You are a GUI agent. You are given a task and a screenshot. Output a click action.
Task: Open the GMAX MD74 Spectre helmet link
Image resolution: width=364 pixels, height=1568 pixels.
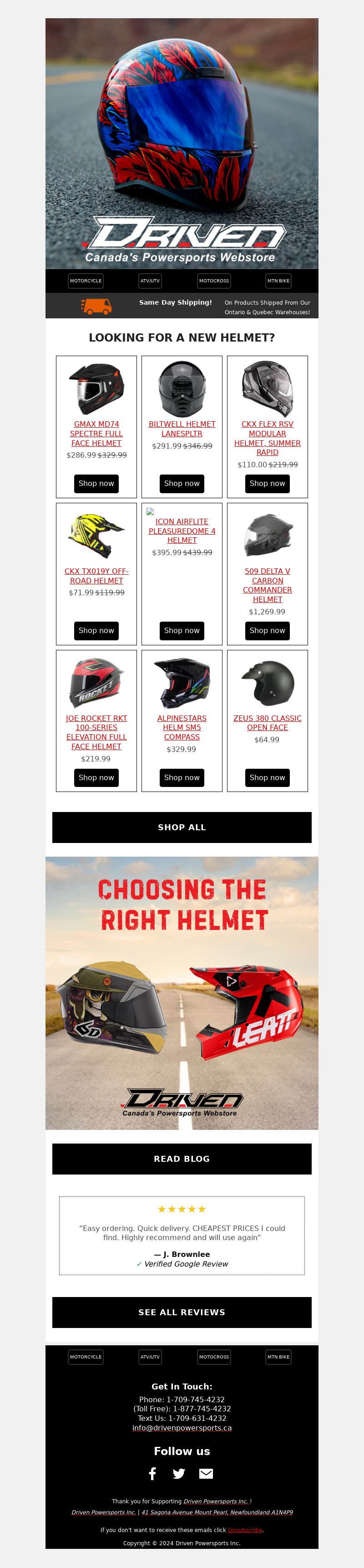point(96,434)
